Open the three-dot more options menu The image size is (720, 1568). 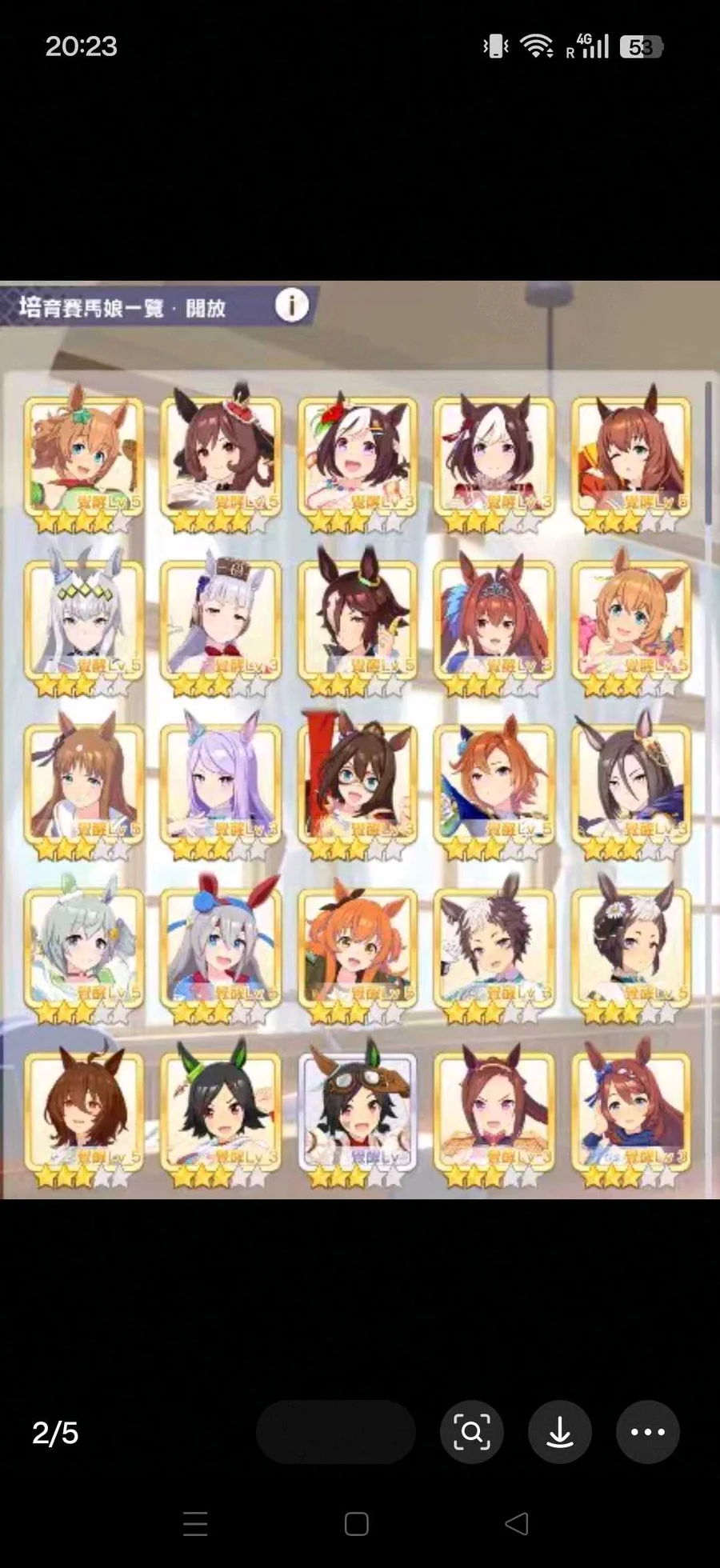(x=647, y=1432)
